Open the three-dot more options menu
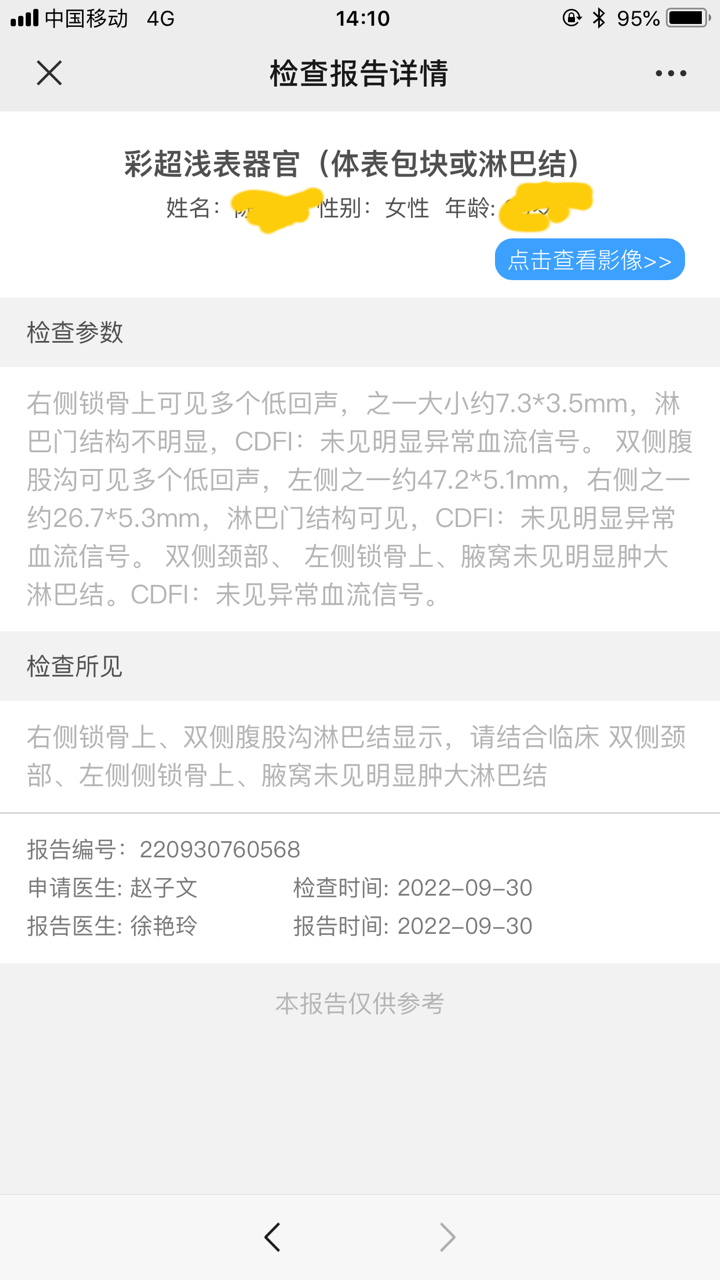720x1280 pixels. pos(671,74)
